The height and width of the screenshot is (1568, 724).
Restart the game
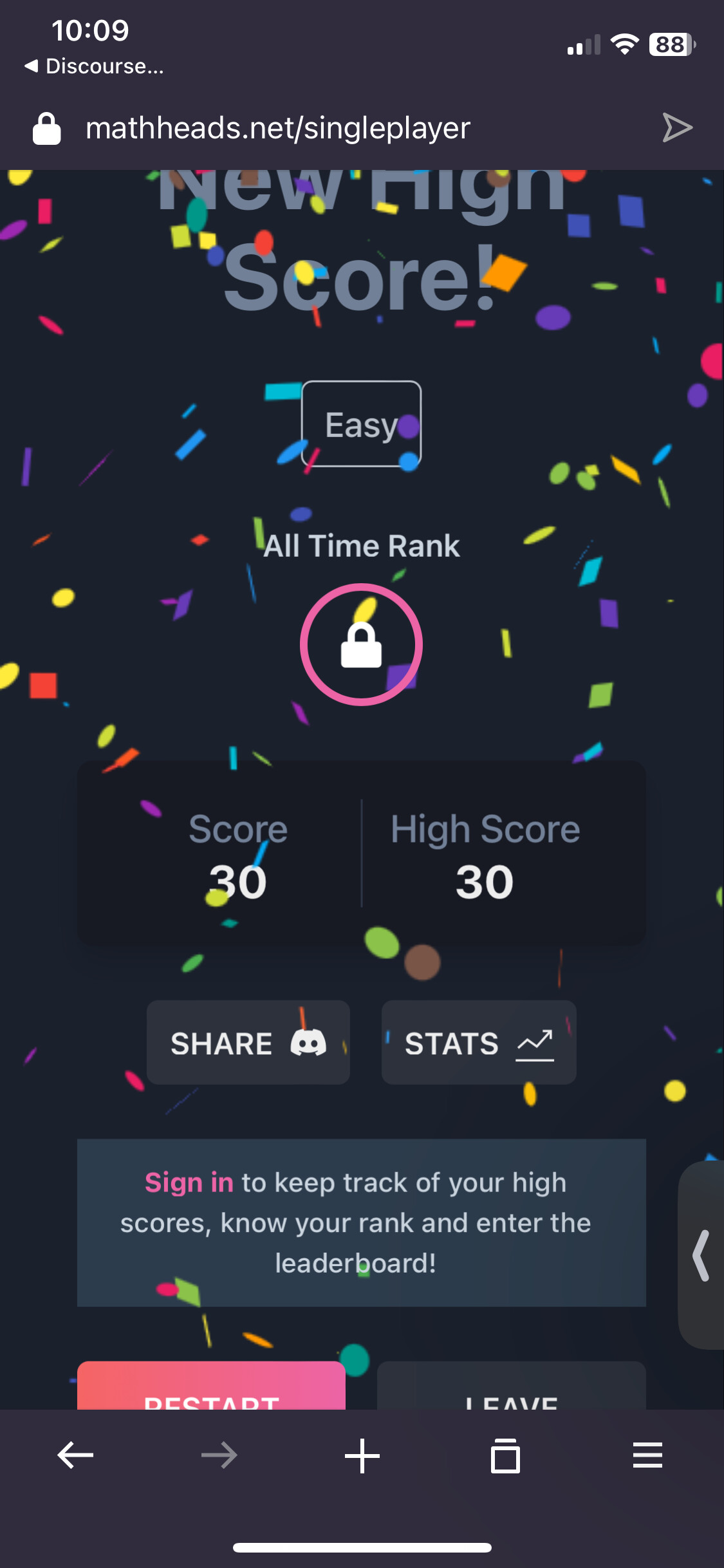point(211,1385)
